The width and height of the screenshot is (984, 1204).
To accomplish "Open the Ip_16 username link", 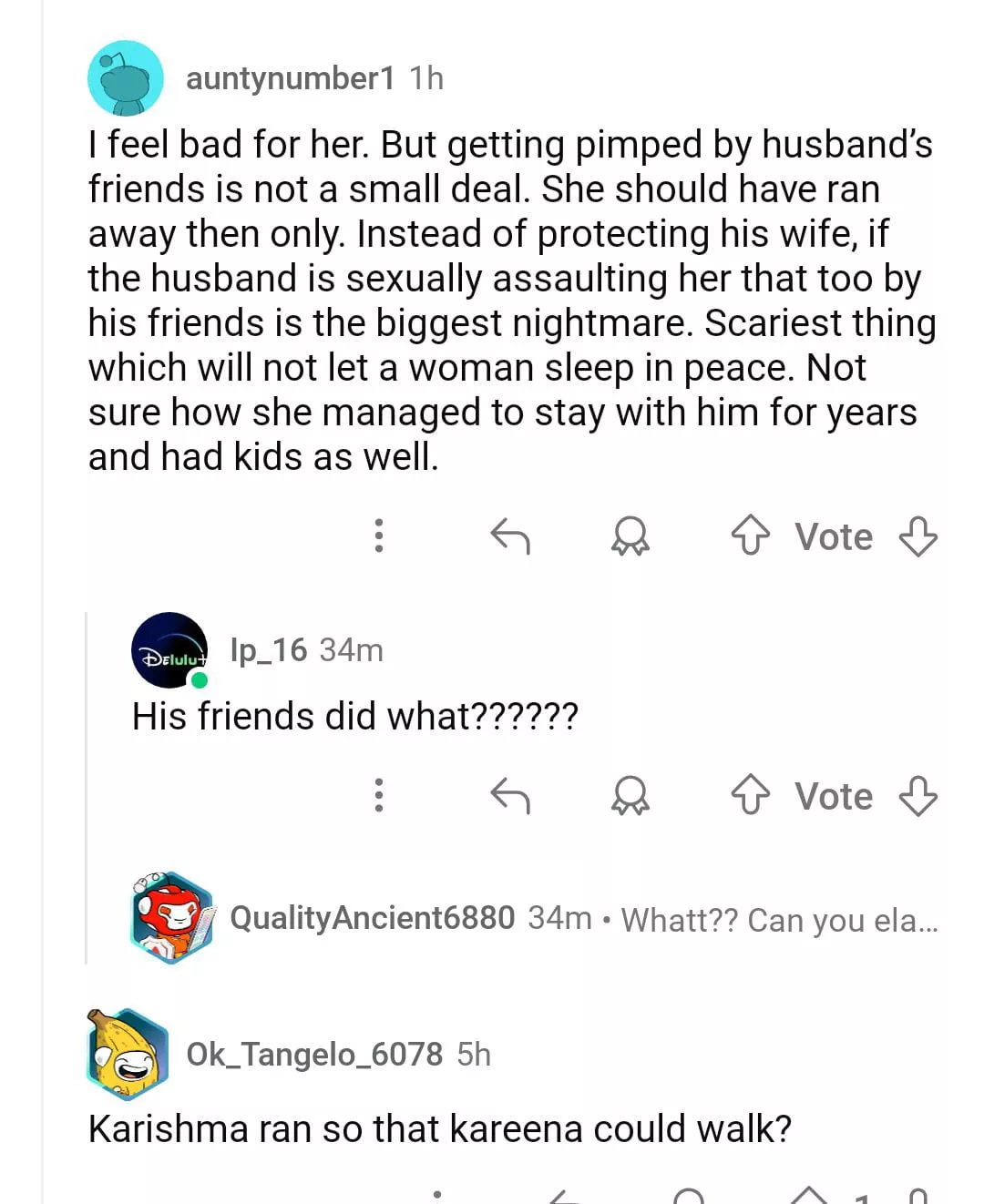I will coord(268,650).
